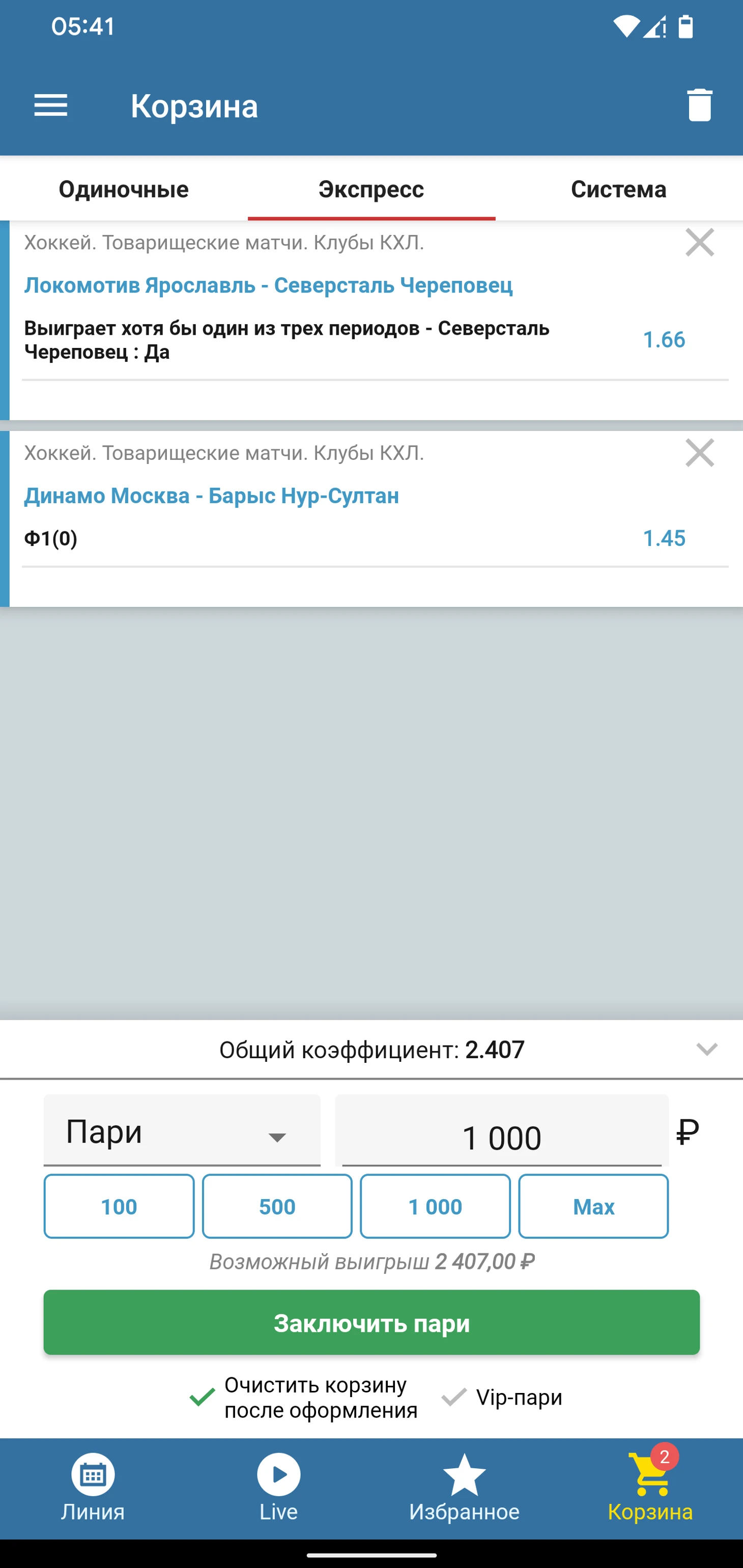Screen dimensions: 743x1568
Task: Go to the Линия section
Action: pos(93,1488)
